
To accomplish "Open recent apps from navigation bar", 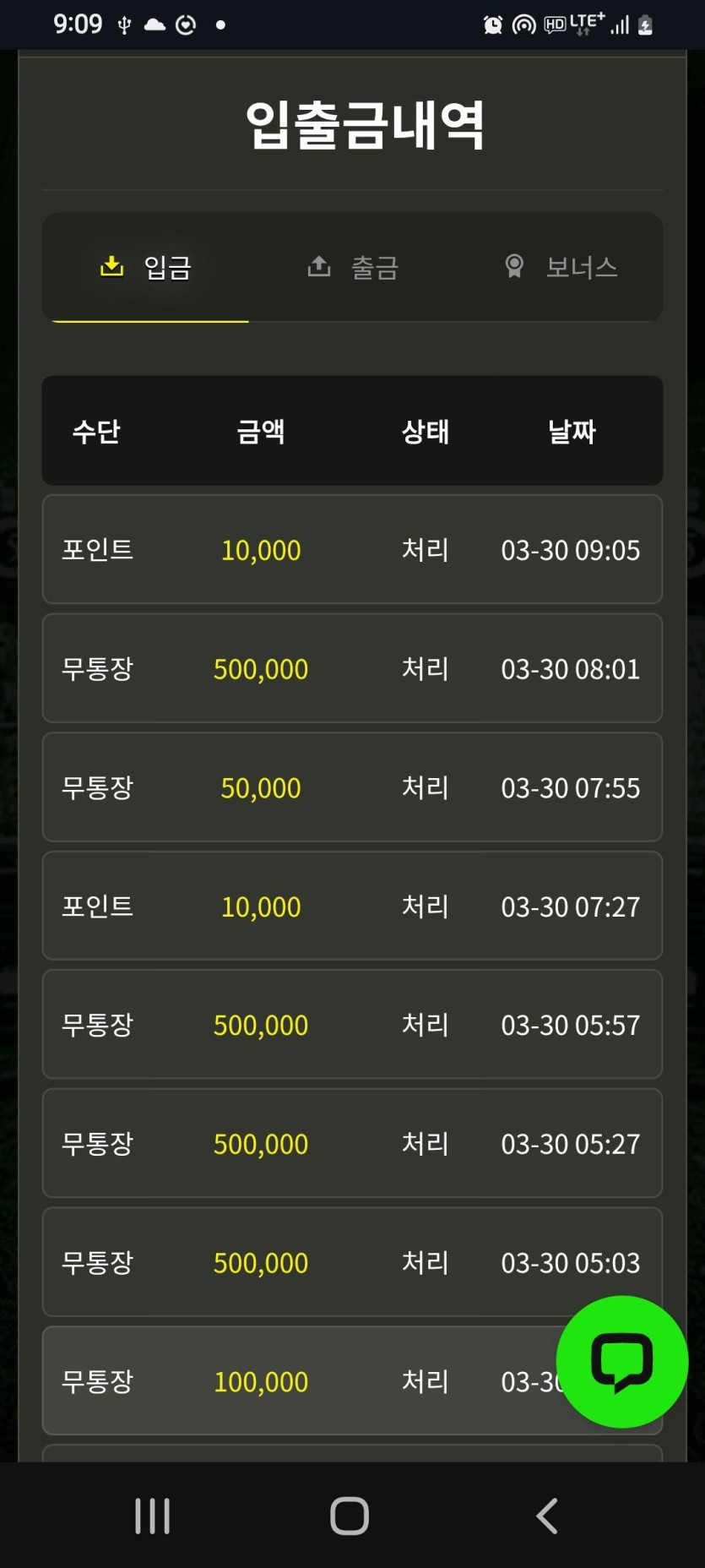I will coord(153,1516).
